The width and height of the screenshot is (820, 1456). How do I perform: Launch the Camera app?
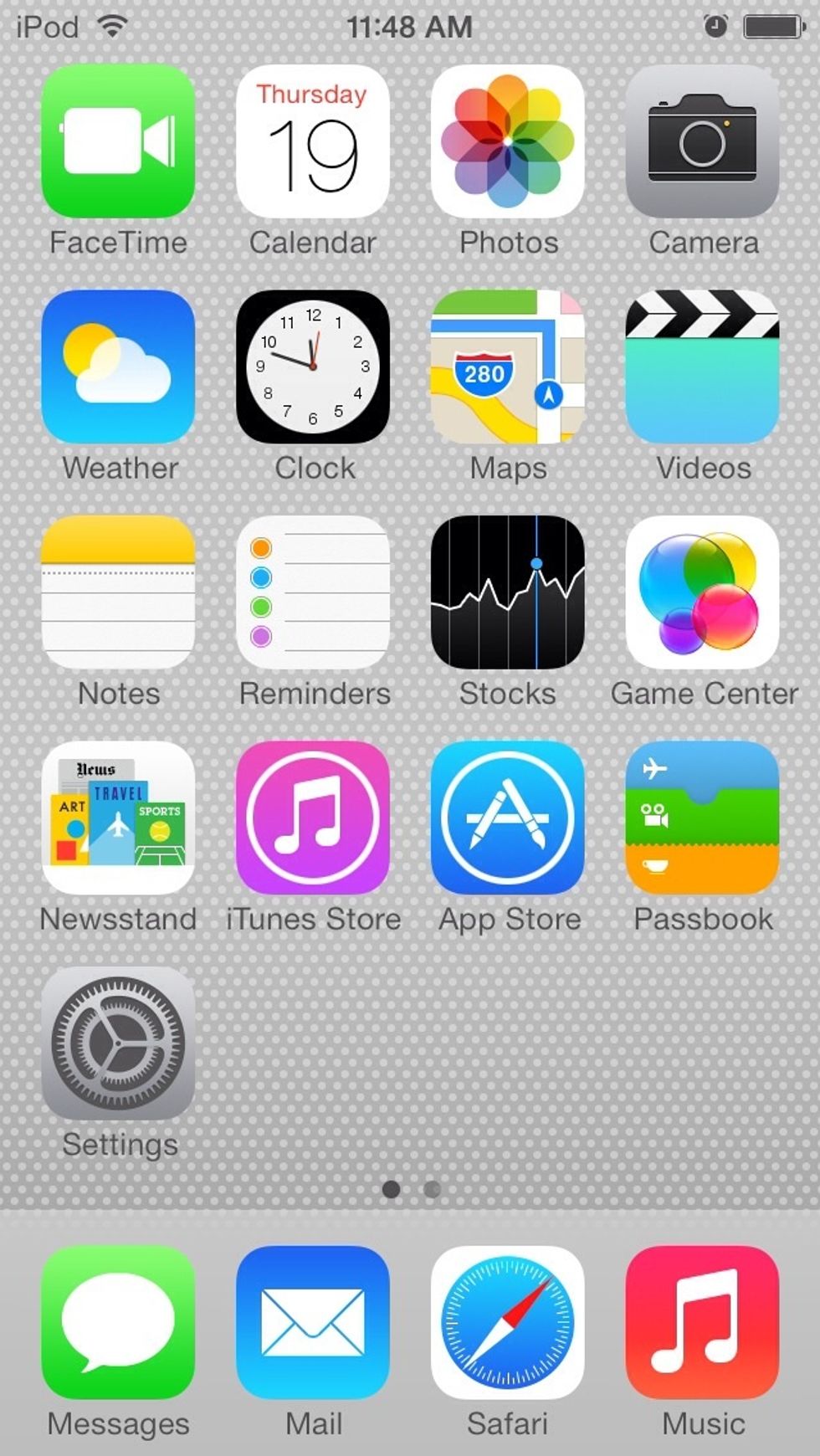pyautogui.click(x=703, y=141)
